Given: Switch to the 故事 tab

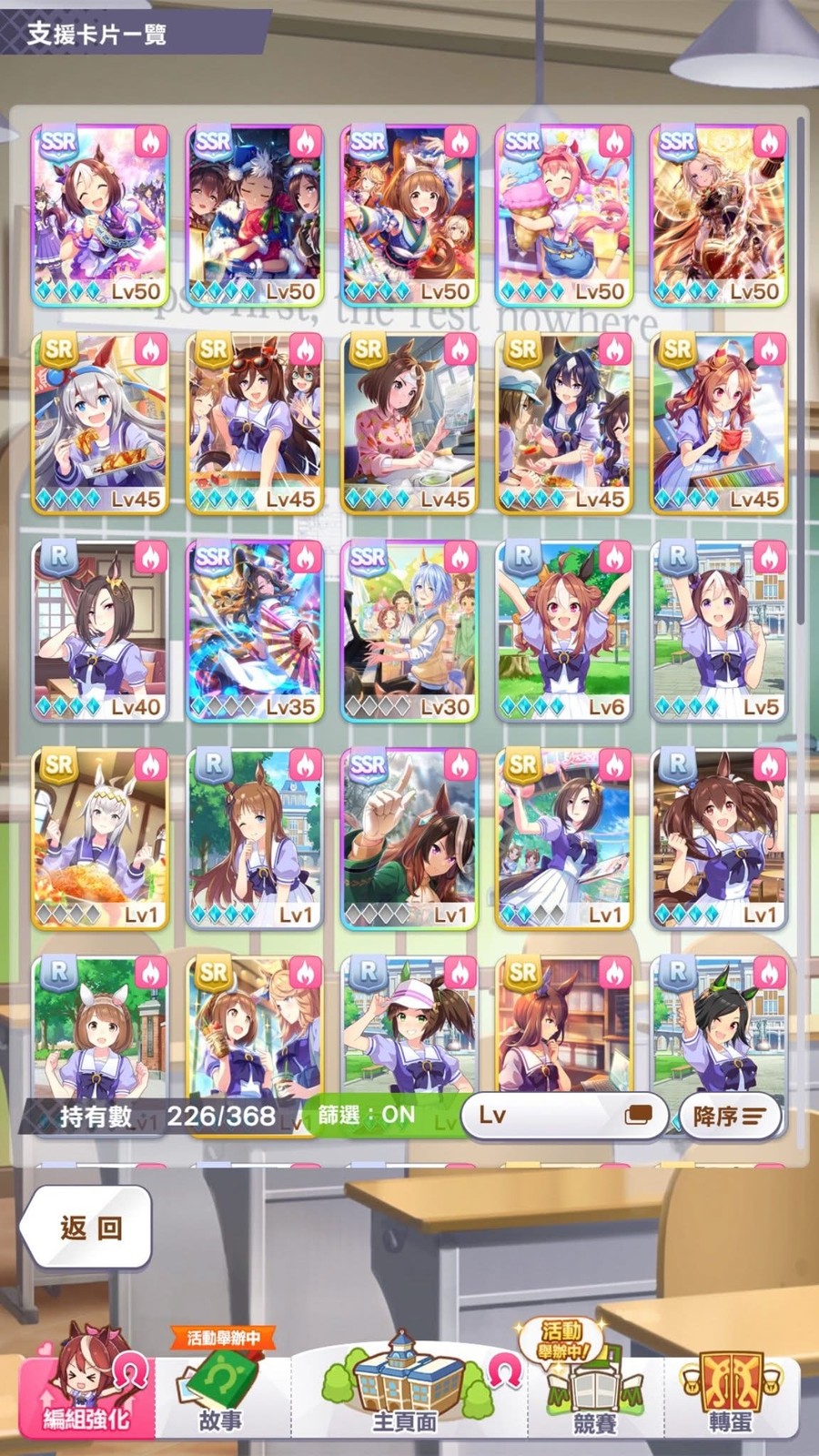Looking at the screenshot, I should pos(222,1397).
